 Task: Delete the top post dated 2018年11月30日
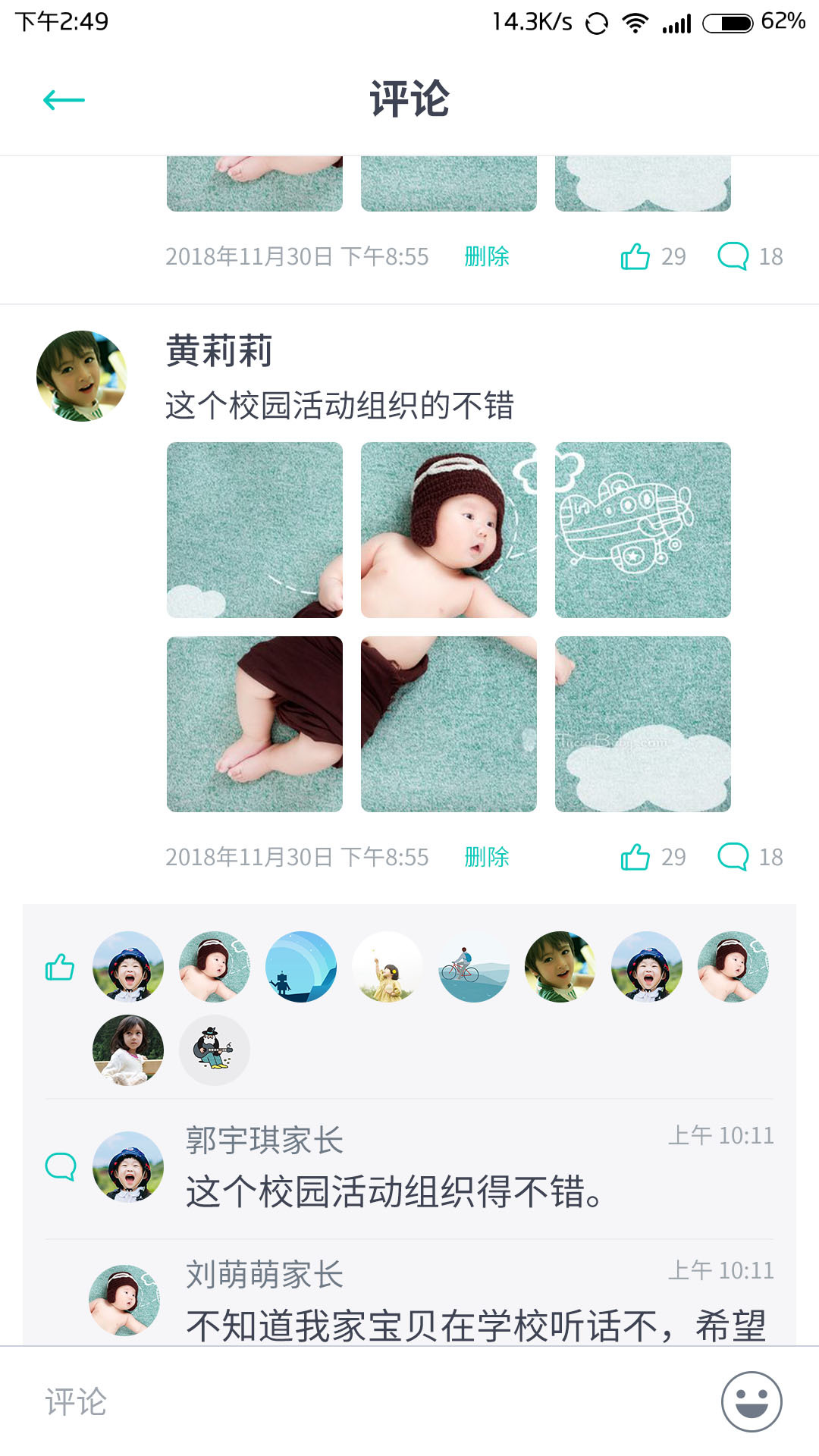tap(486, 256)
